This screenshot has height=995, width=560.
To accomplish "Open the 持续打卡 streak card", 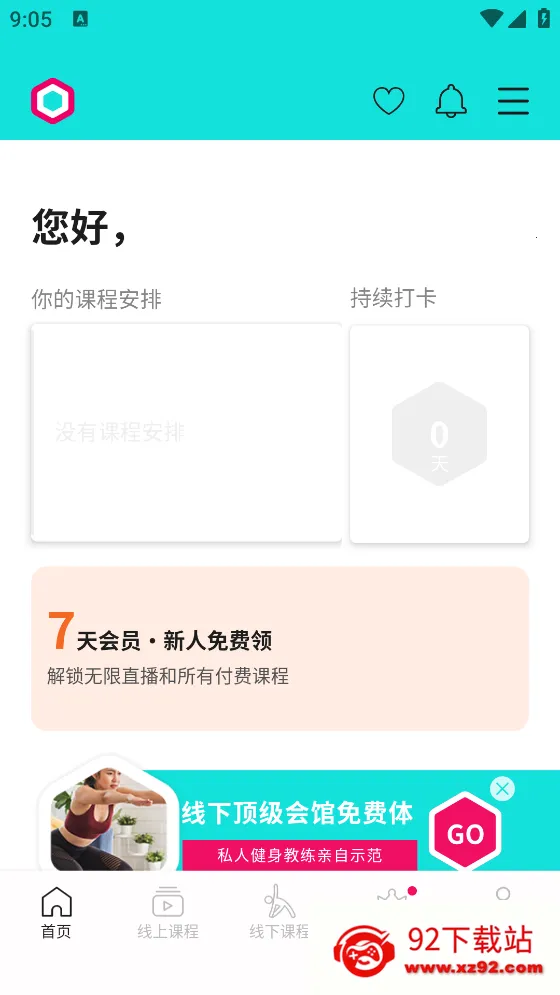I will (439, 434).
